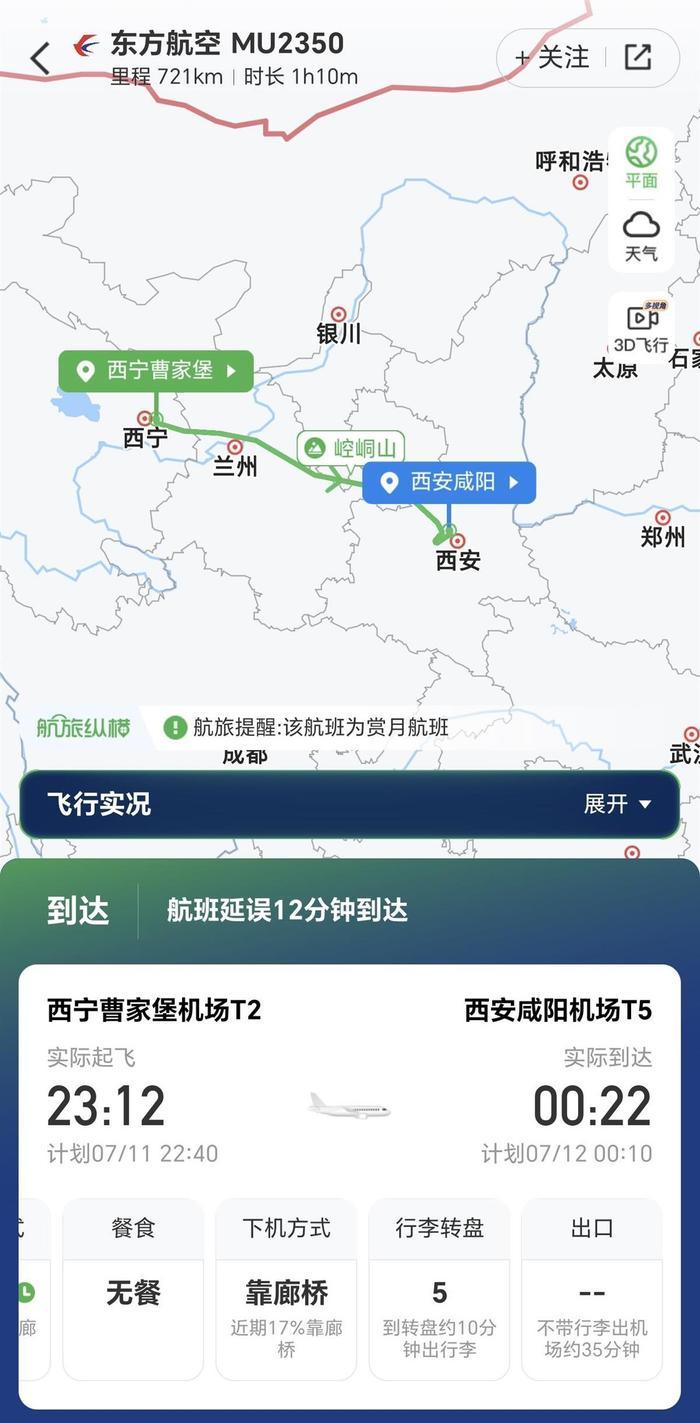The width and height of the screenshot is (700, 1423).
Task: Open the 餐食 meal info card
Action: pos(133,1289)
